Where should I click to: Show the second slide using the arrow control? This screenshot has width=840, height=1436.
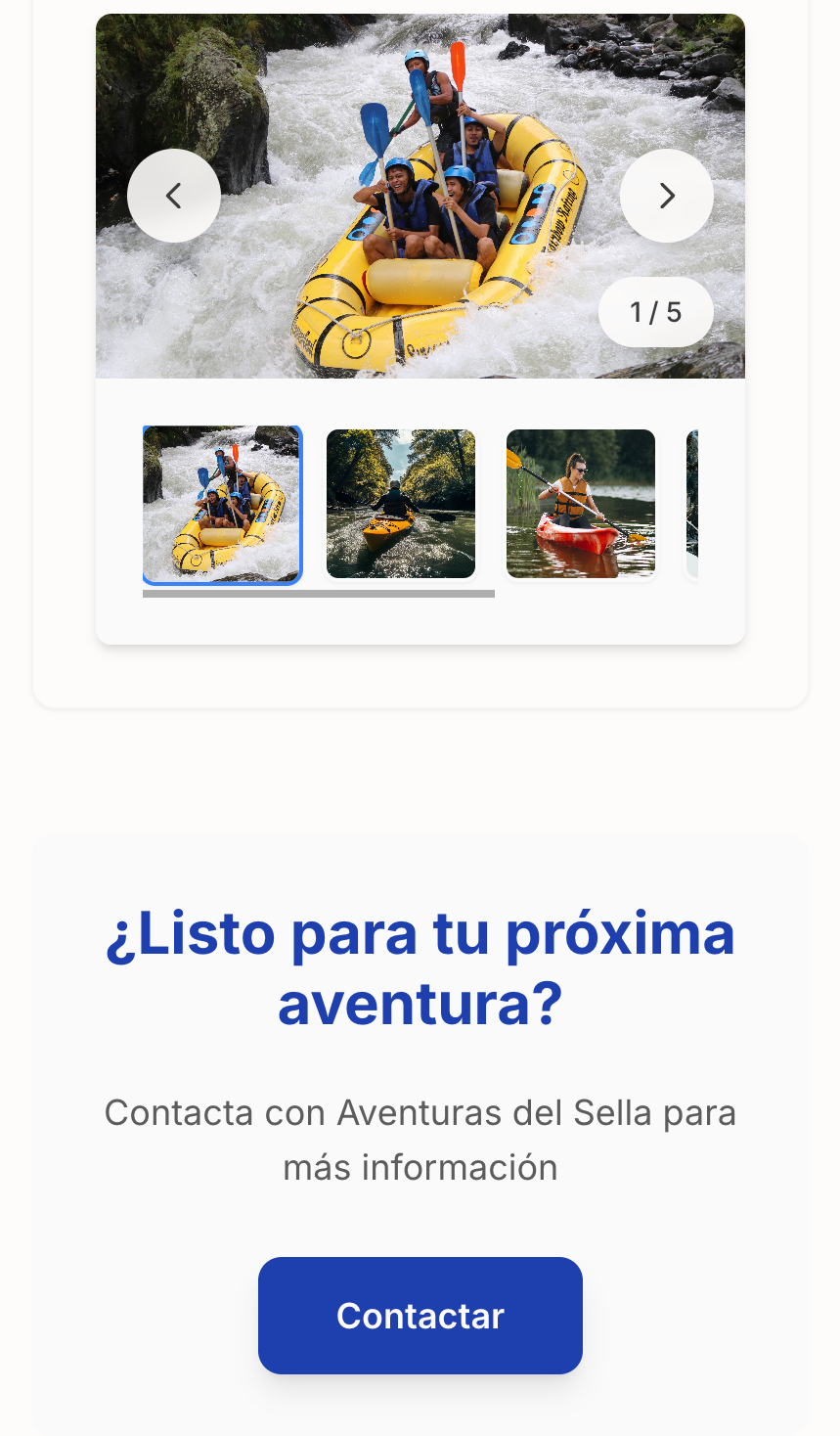point(666,195)
